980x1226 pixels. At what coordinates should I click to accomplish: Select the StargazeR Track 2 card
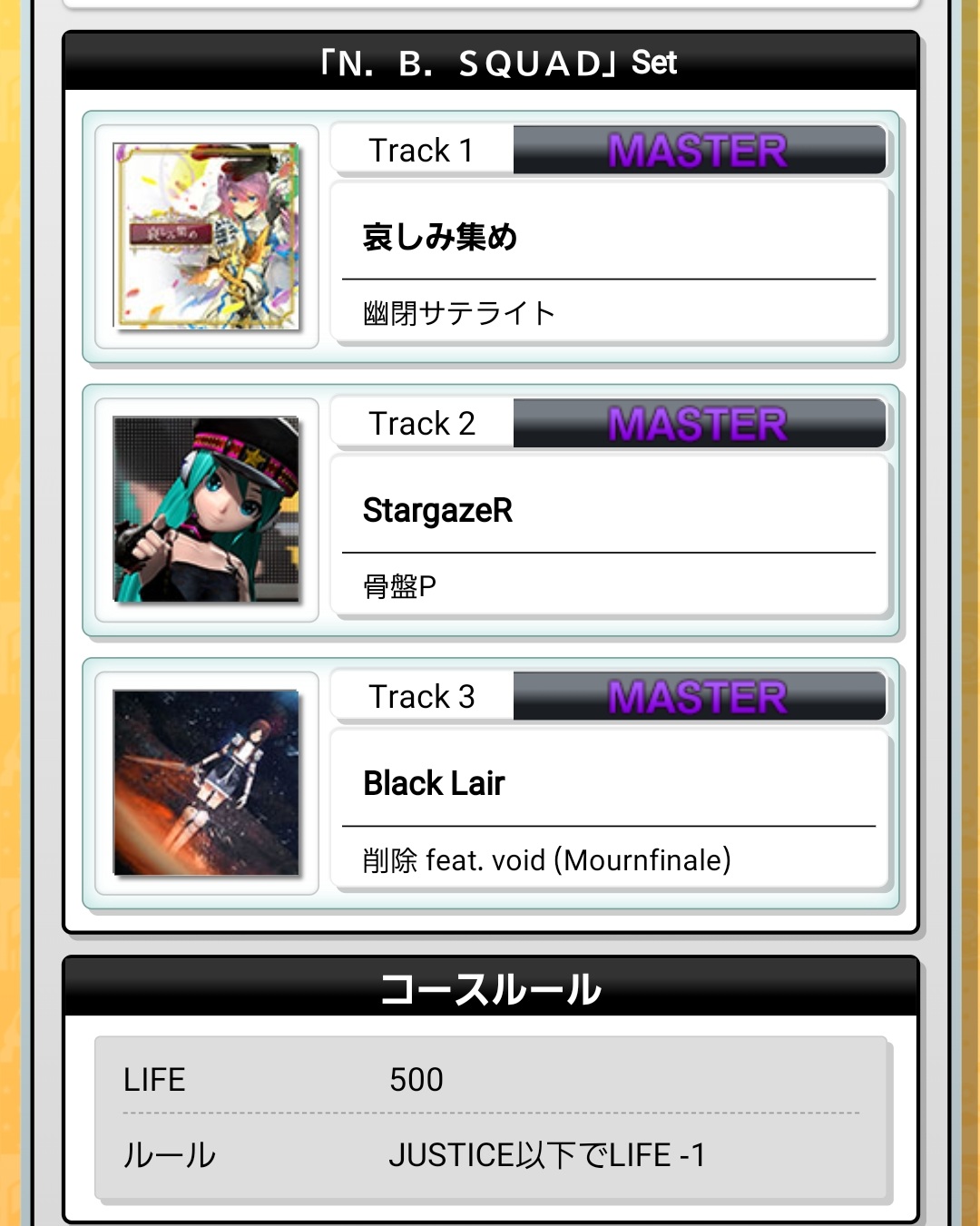490,511
